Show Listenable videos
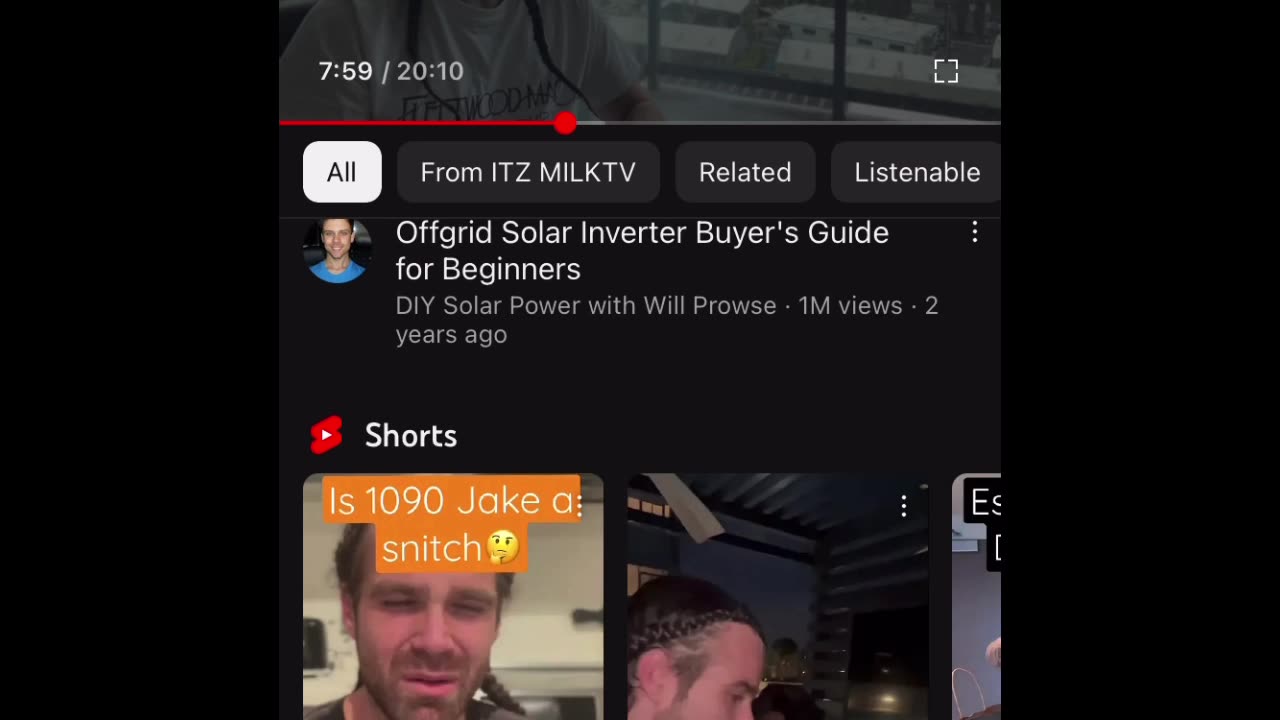Viewport: 1280px width, 720px height. point(917,172)
